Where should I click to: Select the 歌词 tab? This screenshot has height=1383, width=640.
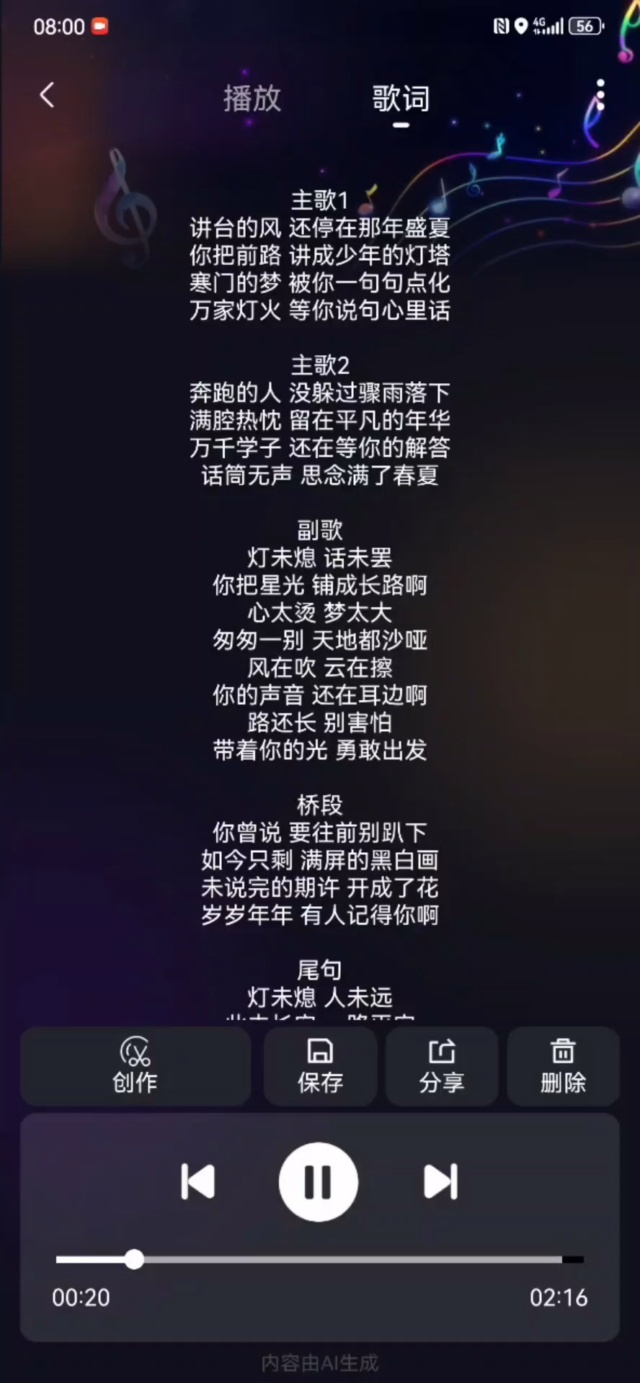click(400, 98)
